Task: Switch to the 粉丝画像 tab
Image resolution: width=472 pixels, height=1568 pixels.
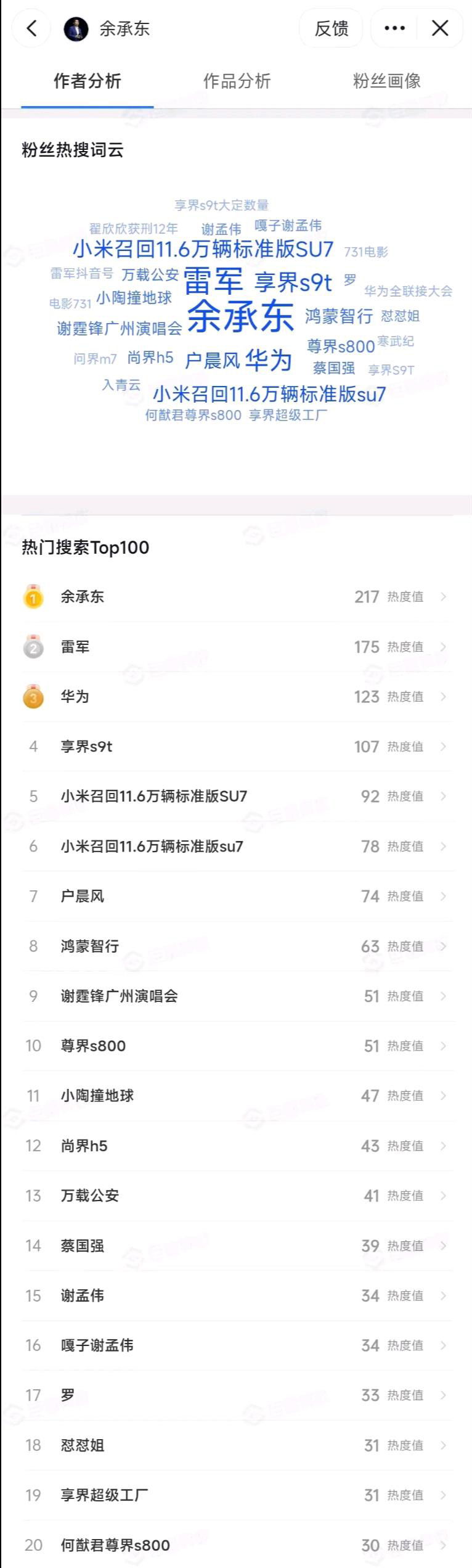Action: (386, 81)
